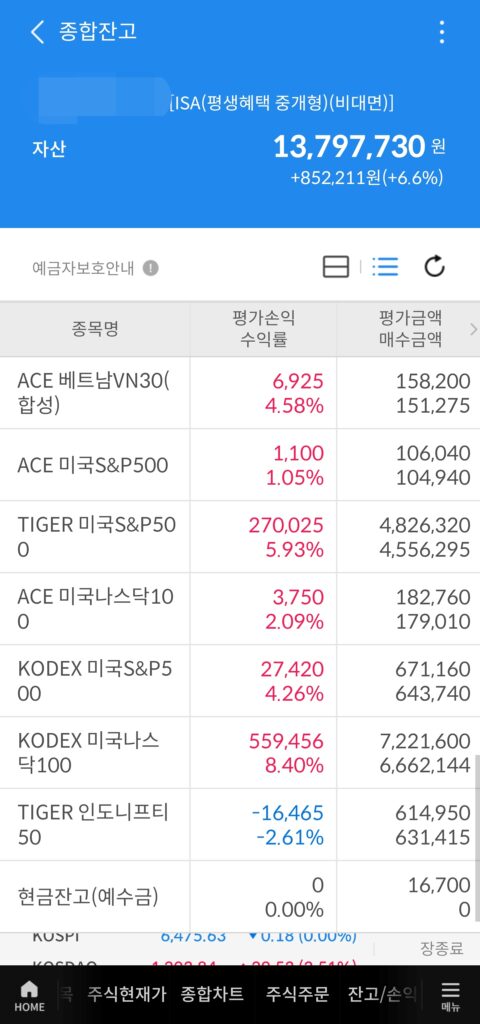Open KODEX 미국나스닥100 holding

click(240, 752)
